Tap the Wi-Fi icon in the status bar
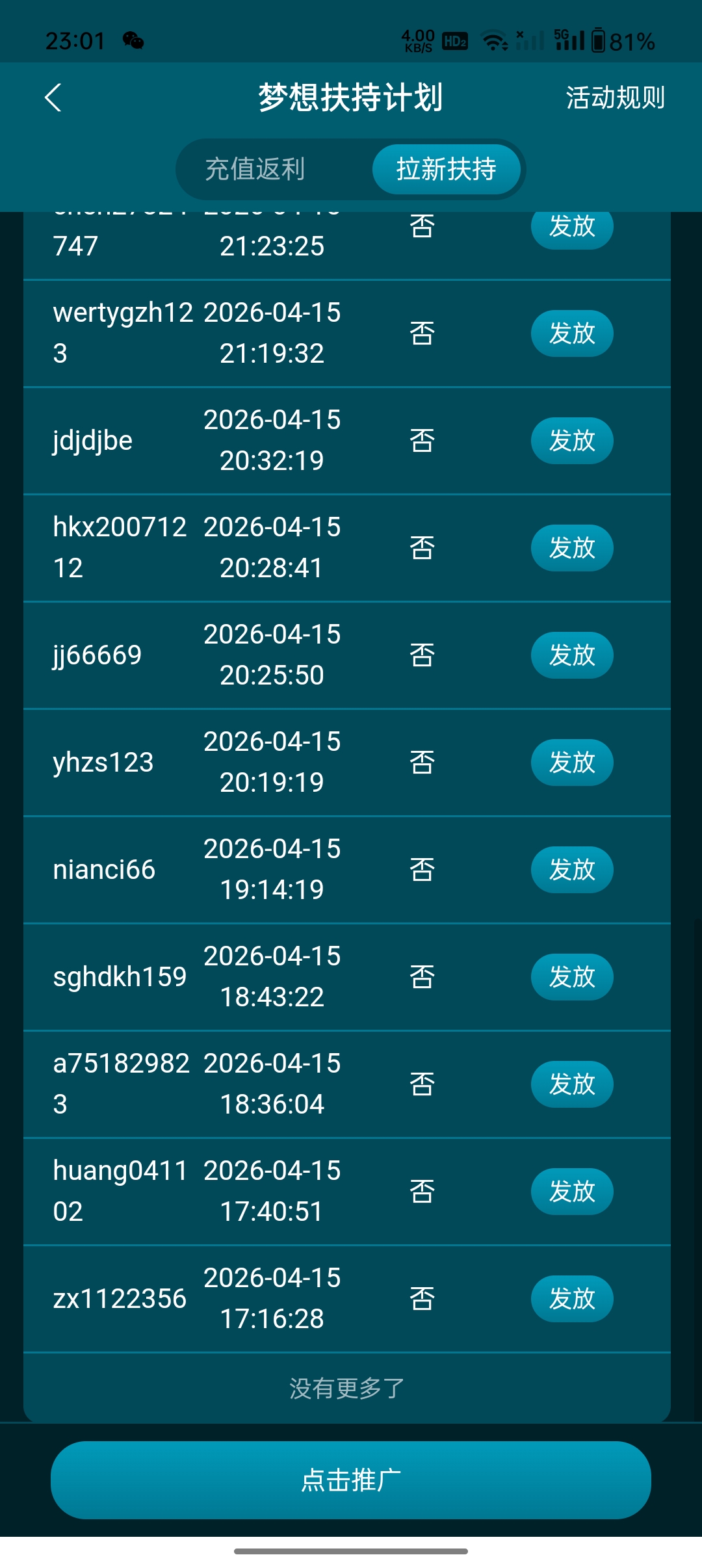 tap(493, 40)
